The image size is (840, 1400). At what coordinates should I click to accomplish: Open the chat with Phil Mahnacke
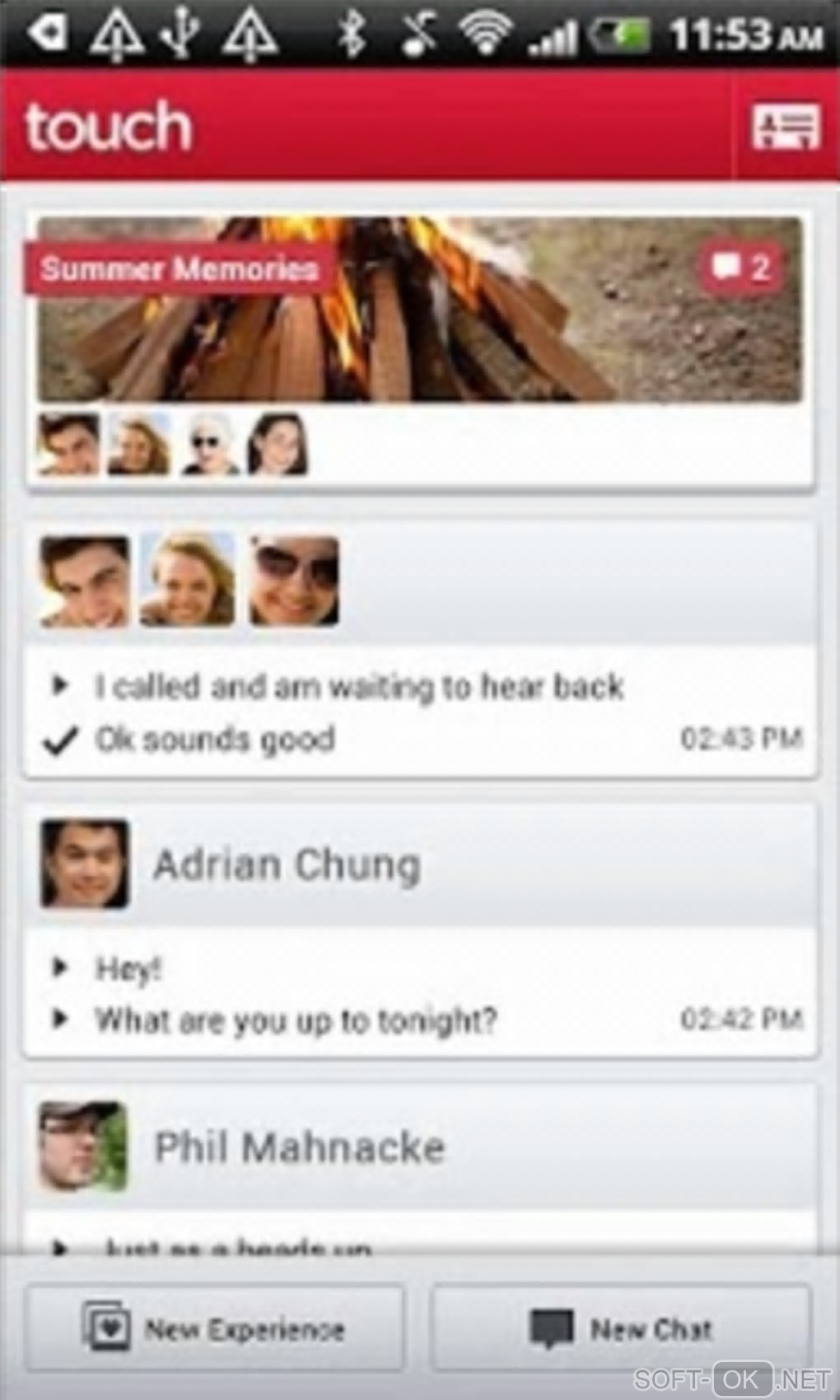pos(420,1146)
